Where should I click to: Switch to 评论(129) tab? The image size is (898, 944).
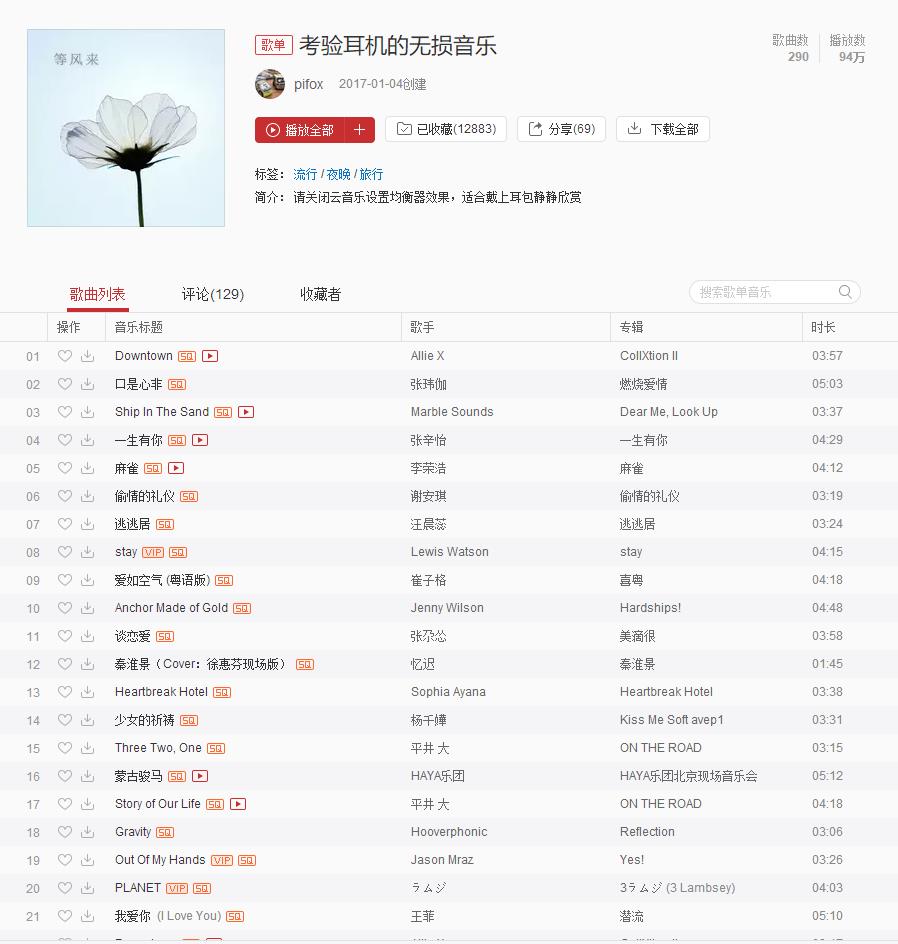pyautogui.click(x=212, y=294)
